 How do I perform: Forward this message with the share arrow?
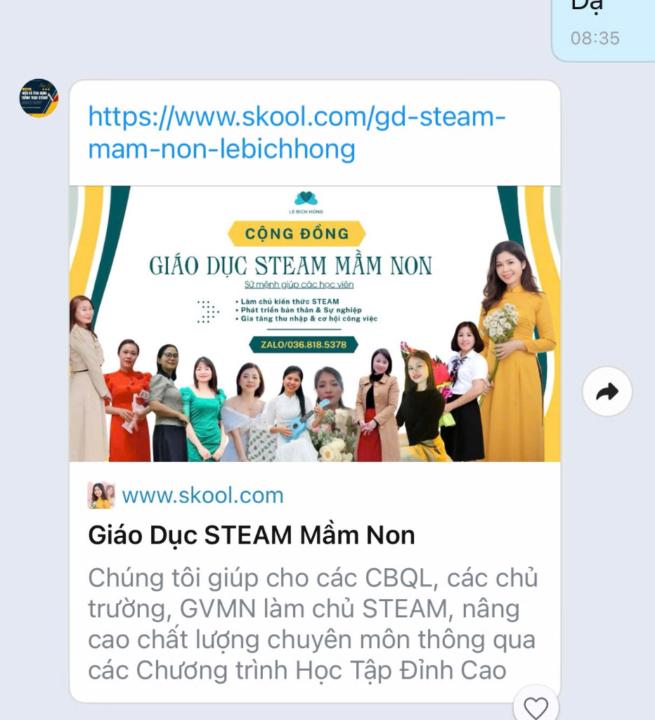click(607, 392)
